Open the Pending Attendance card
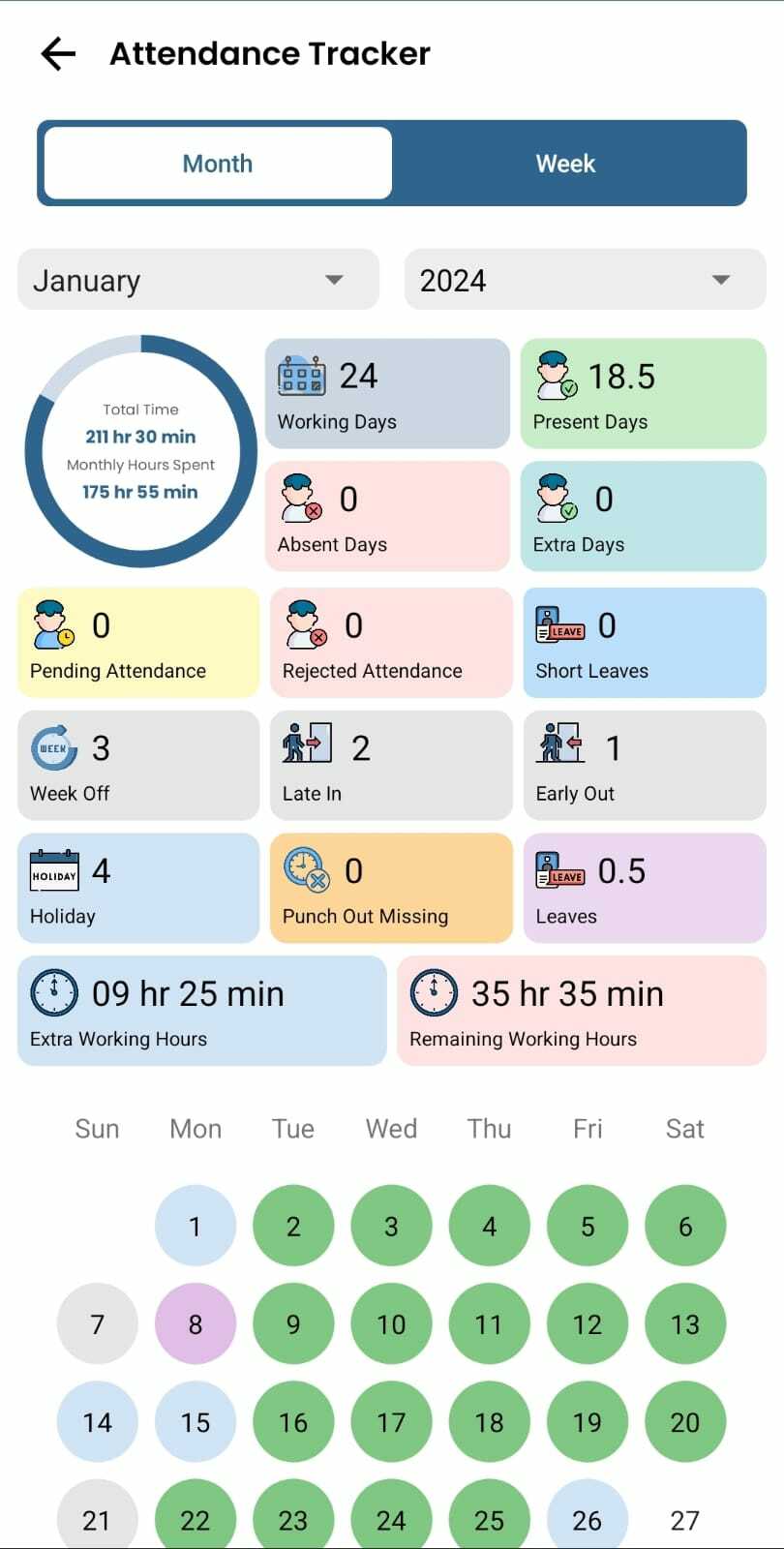Screen dimensions: 784x1549 [138, 642]
